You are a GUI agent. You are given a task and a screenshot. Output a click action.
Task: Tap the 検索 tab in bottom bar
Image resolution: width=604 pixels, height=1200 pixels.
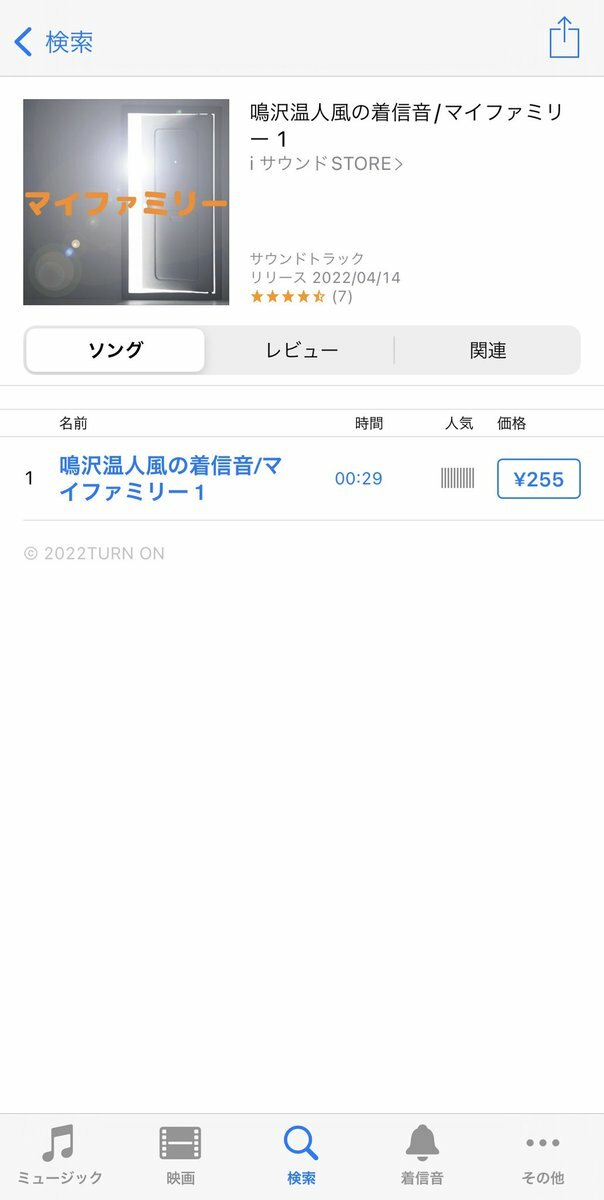pyautogui.click(x=301, y=1155)
